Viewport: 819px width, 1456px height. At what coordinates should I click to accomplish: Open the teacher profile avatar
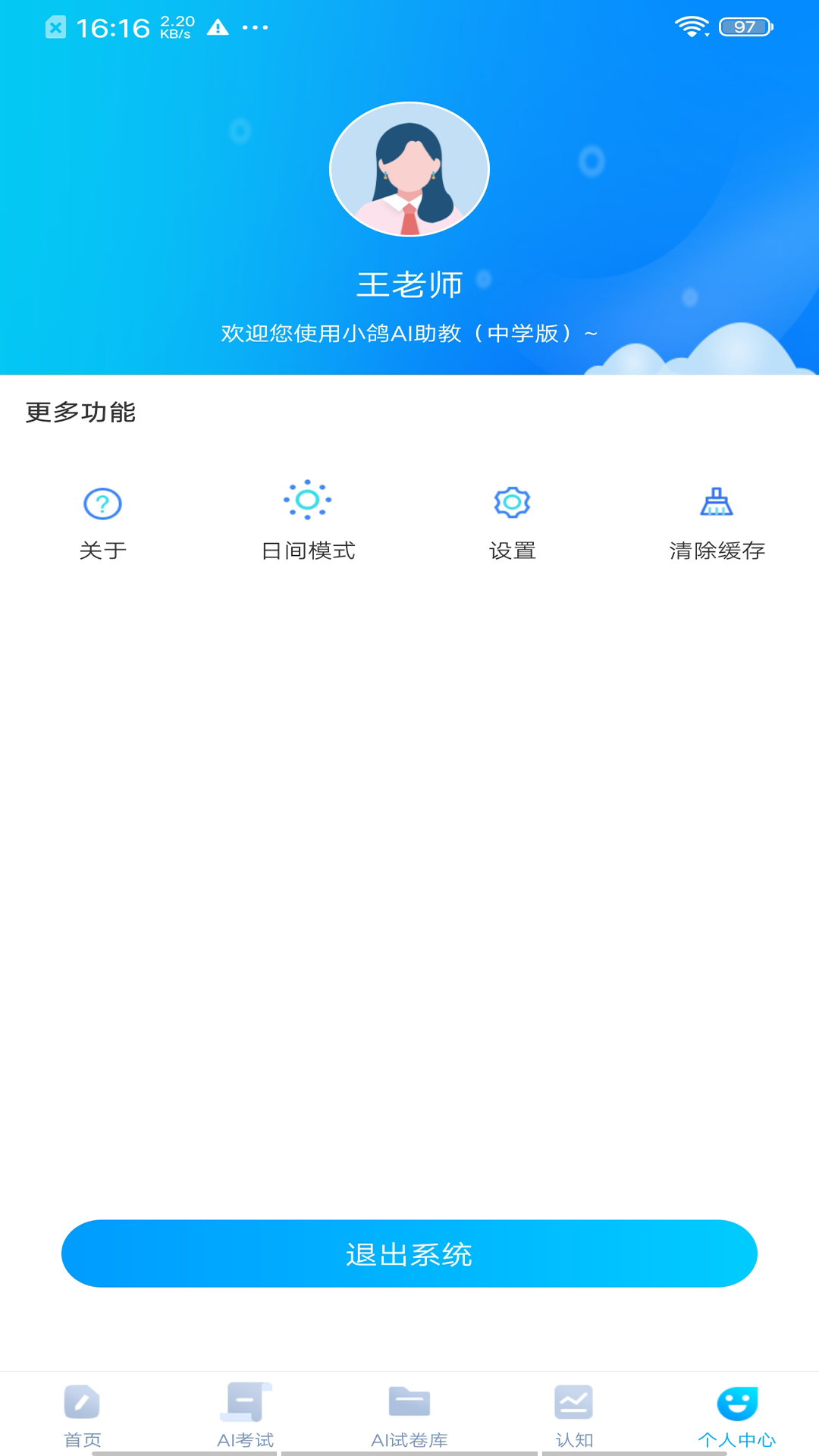(408, 169)
